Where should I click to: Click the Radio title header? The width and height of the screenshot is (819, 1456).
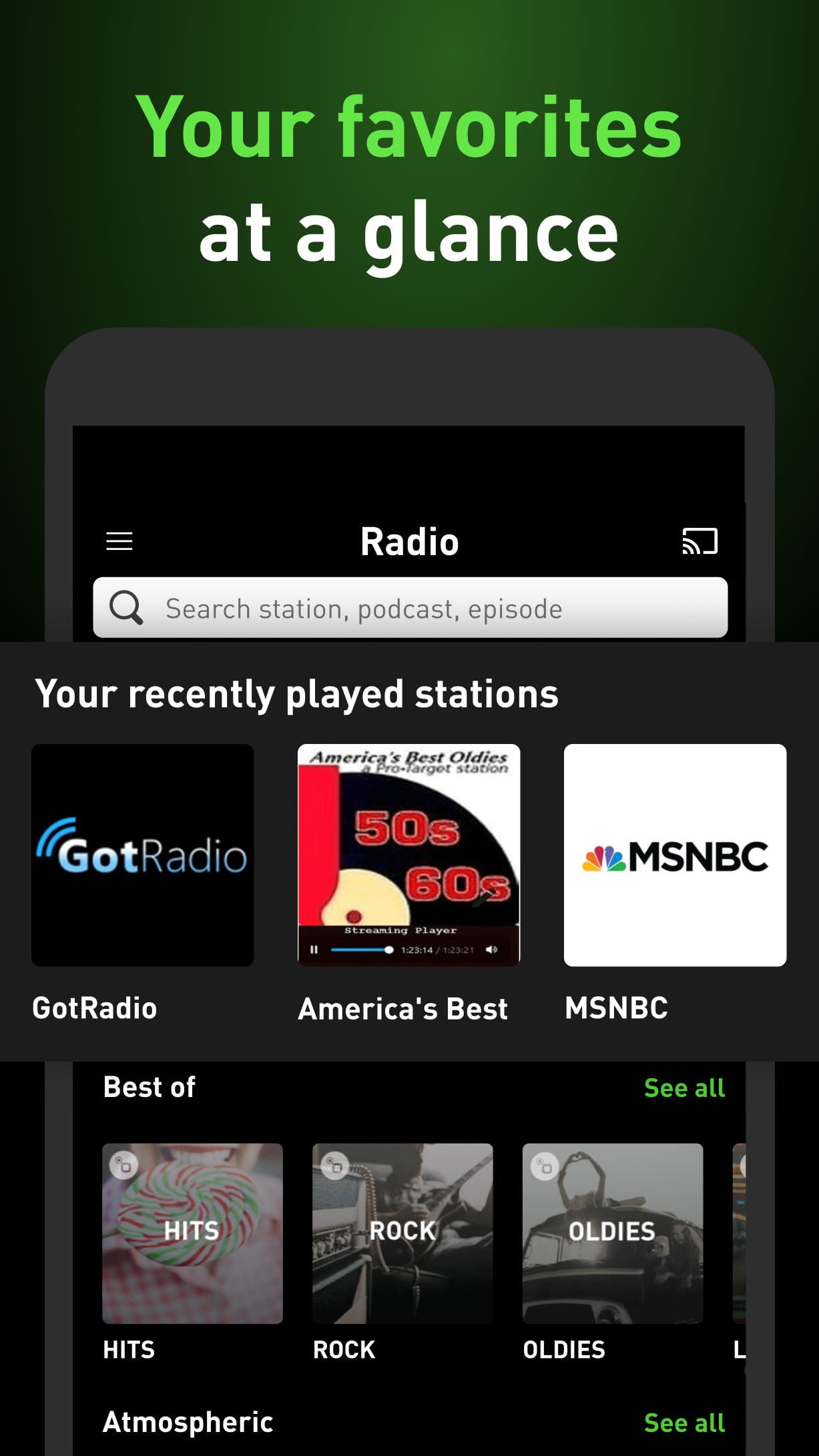point(409,541)
